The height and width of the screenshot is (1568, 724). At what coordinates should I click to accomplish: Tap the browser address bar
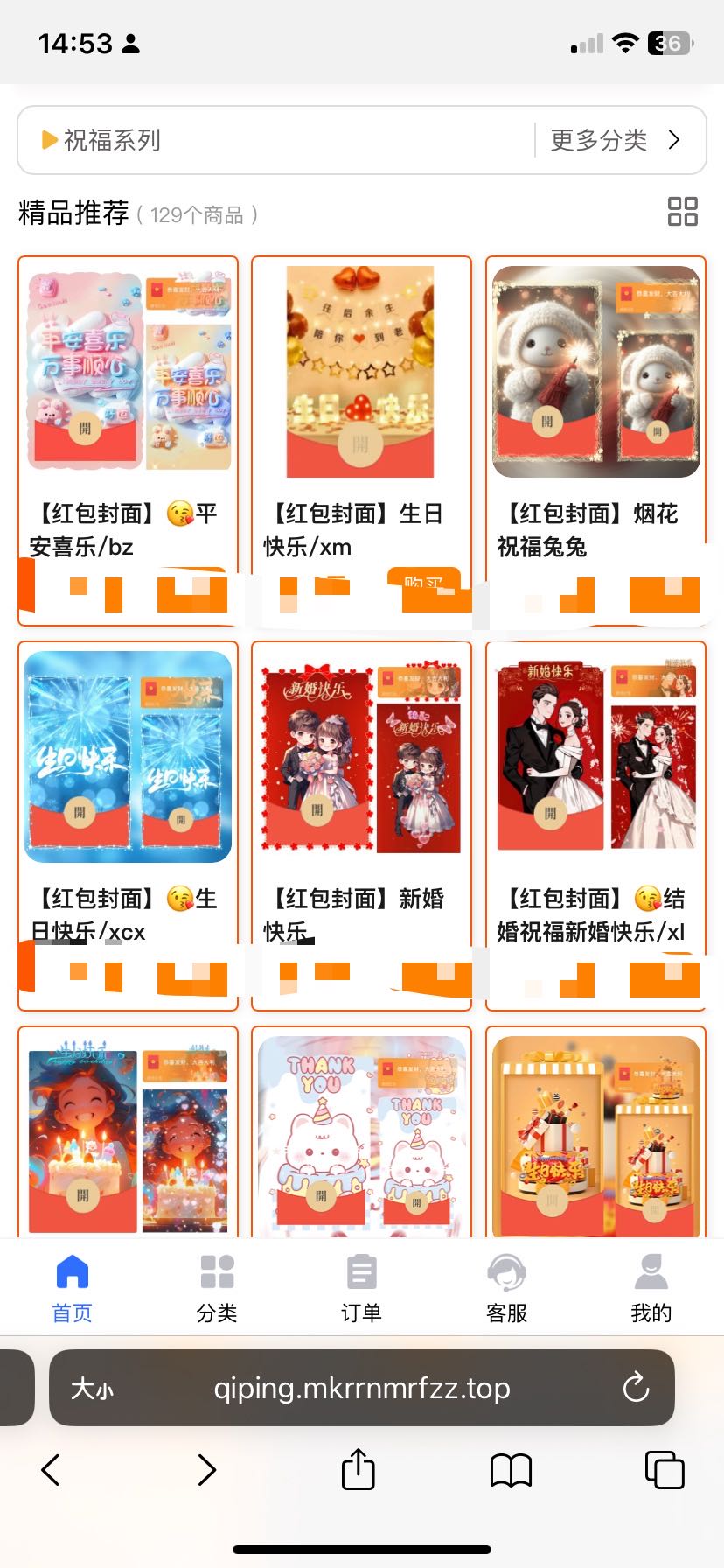pyautogui.click(x=361, y=1388)
